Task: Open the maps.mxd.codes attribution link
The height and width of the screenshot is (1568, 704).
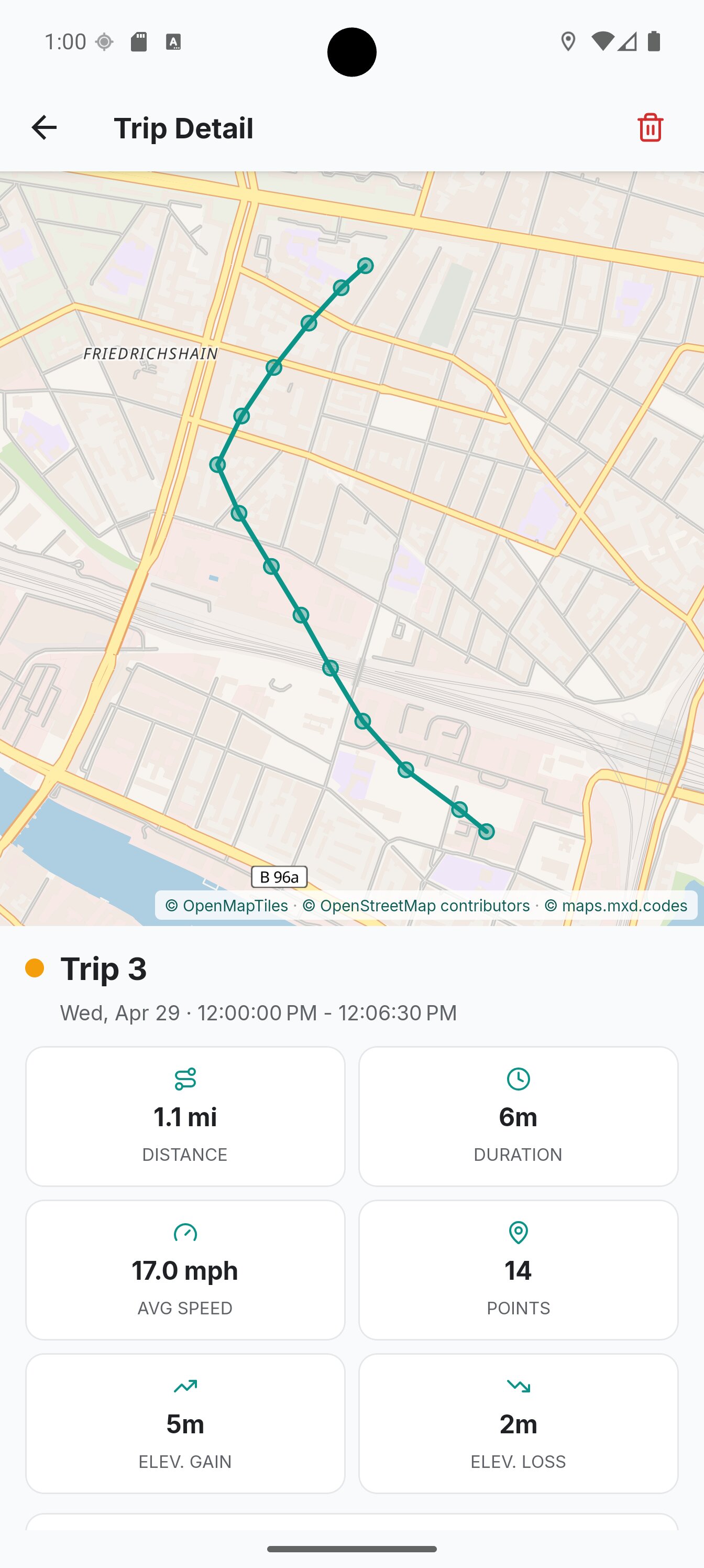Action: coord(616,905)
